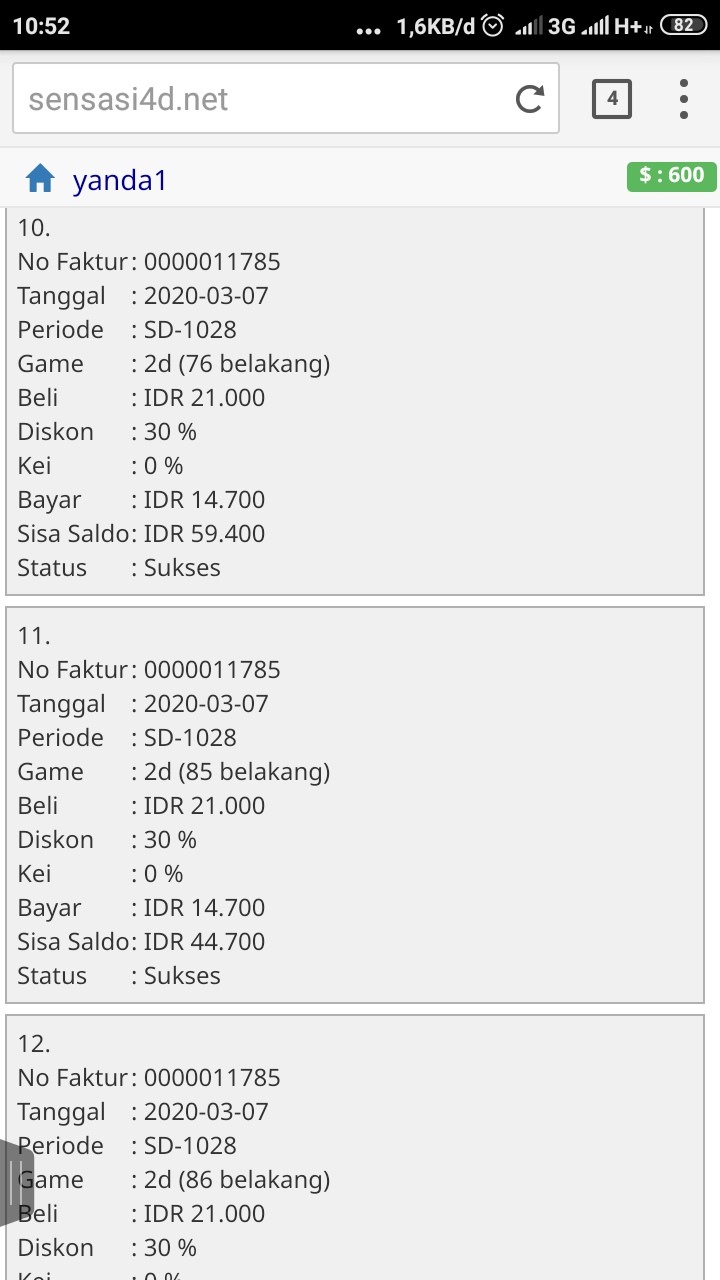Reload the sensasi4d.net page
The image size is (720, 1280).
pos(529,97)
